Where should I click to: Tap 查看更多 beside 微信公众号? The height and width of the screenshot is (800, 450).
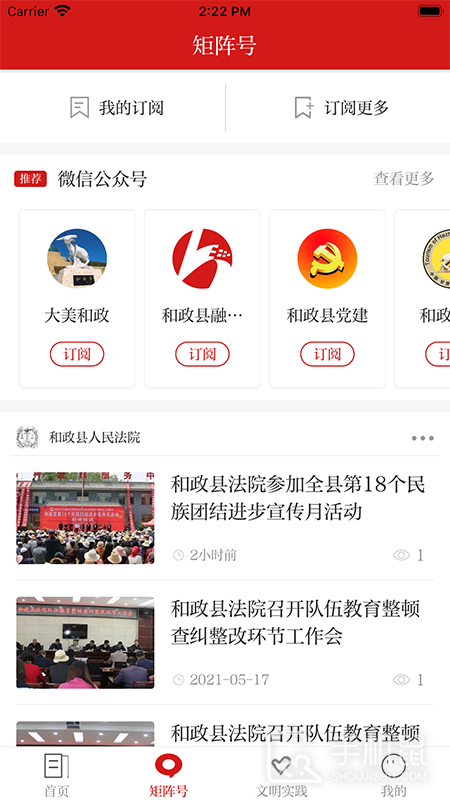(404, 179)
